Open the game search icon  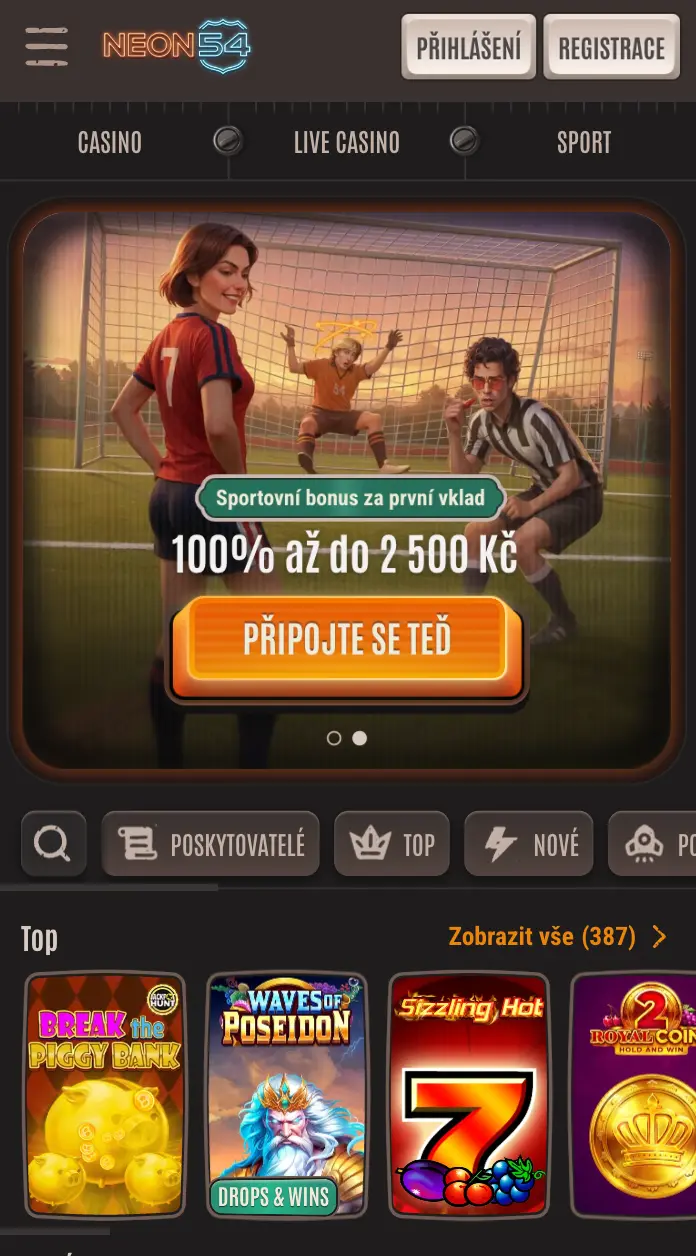click(x=53, y=844)
